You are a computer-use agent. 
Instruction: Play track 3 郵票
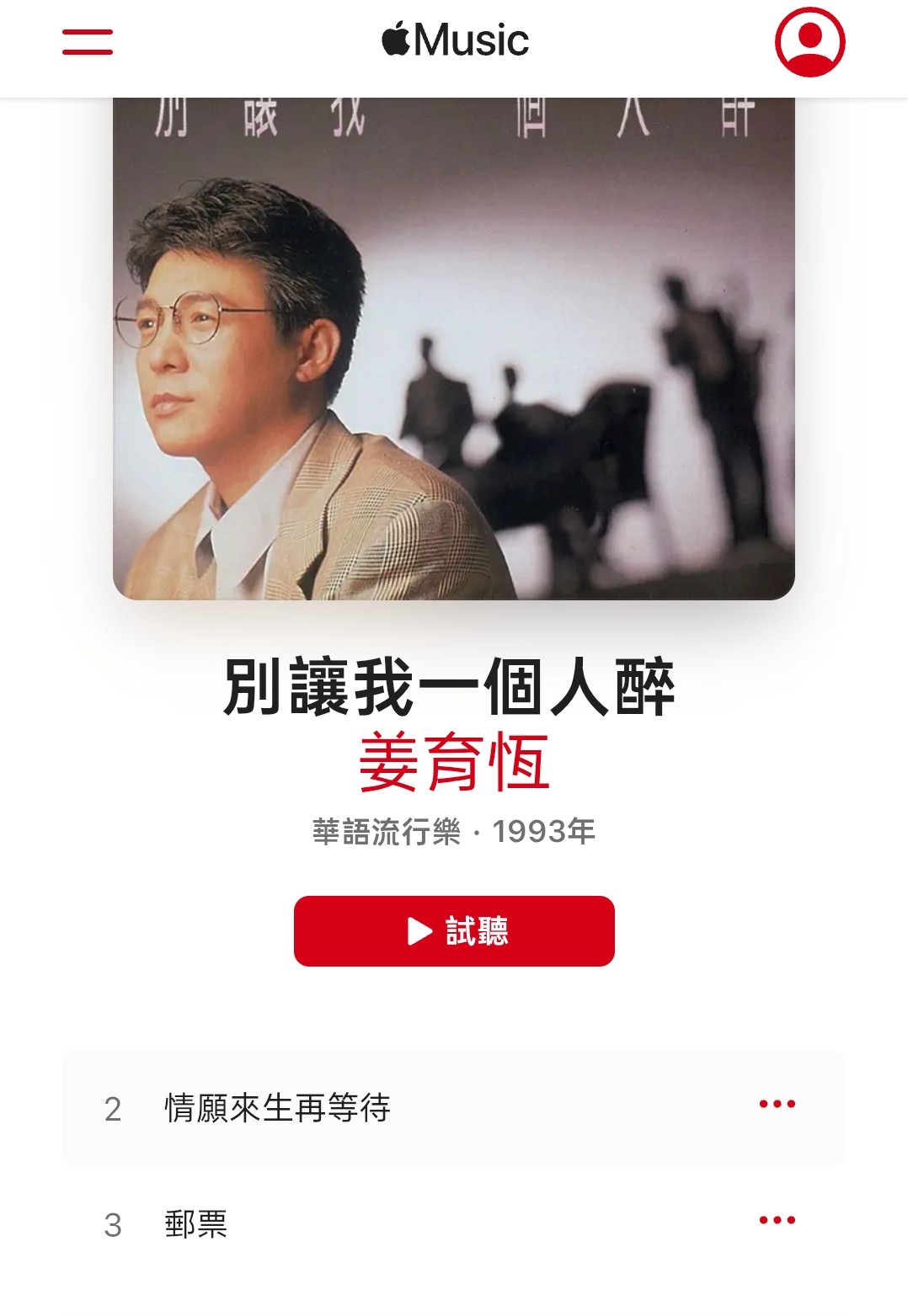(x=196, y=1224)
